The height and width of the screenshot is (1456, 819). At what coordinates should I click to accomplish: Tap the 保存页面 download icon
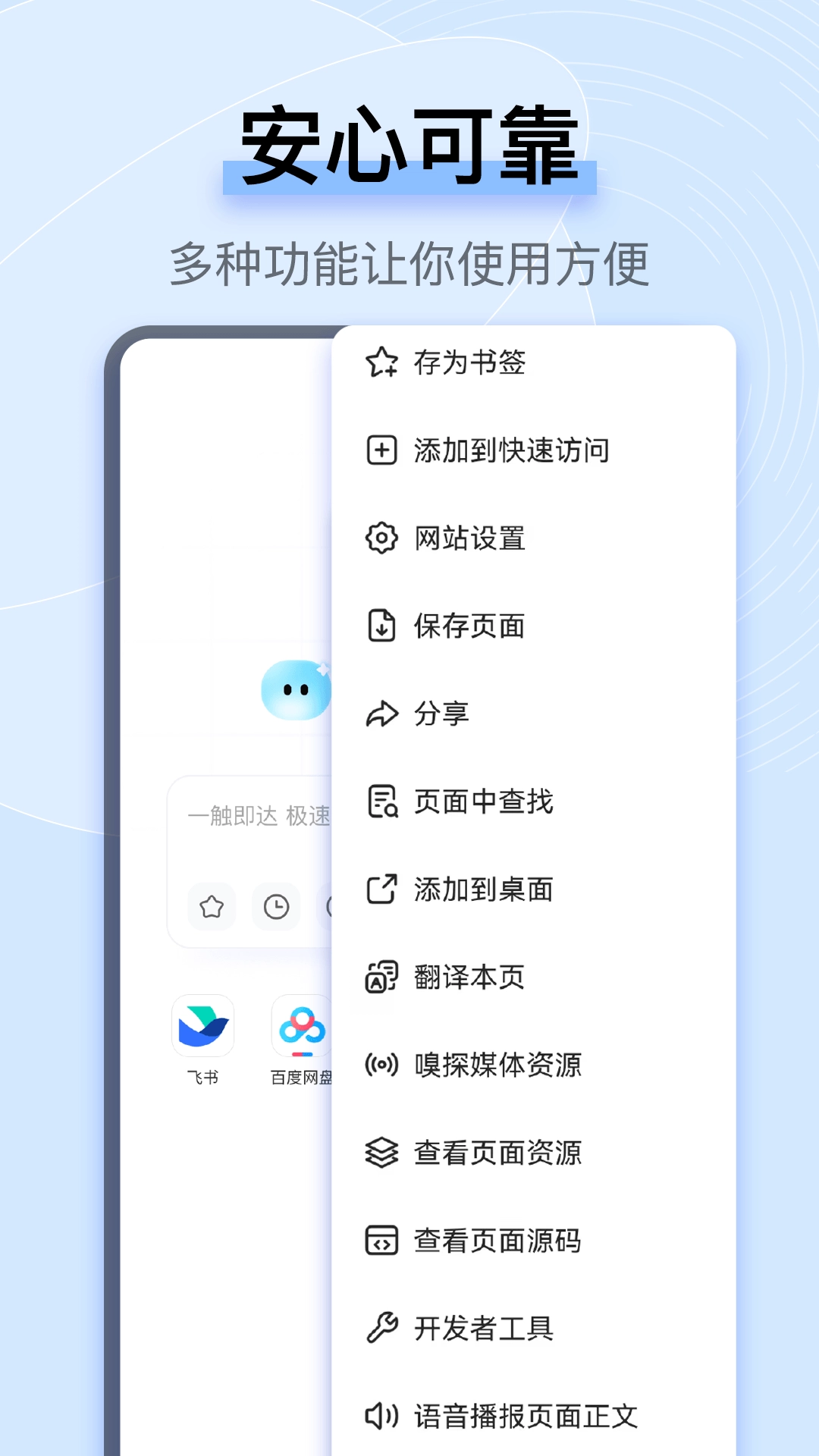point(381,626)
